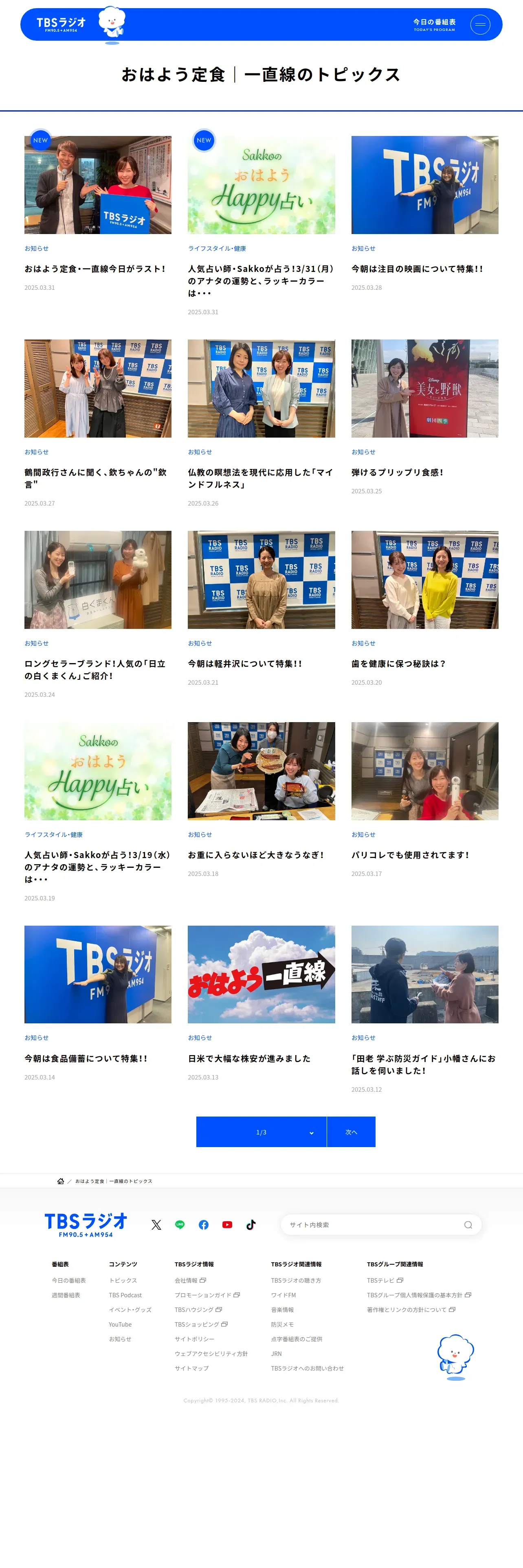Open TBS Radio's Facebook page

203,1225
